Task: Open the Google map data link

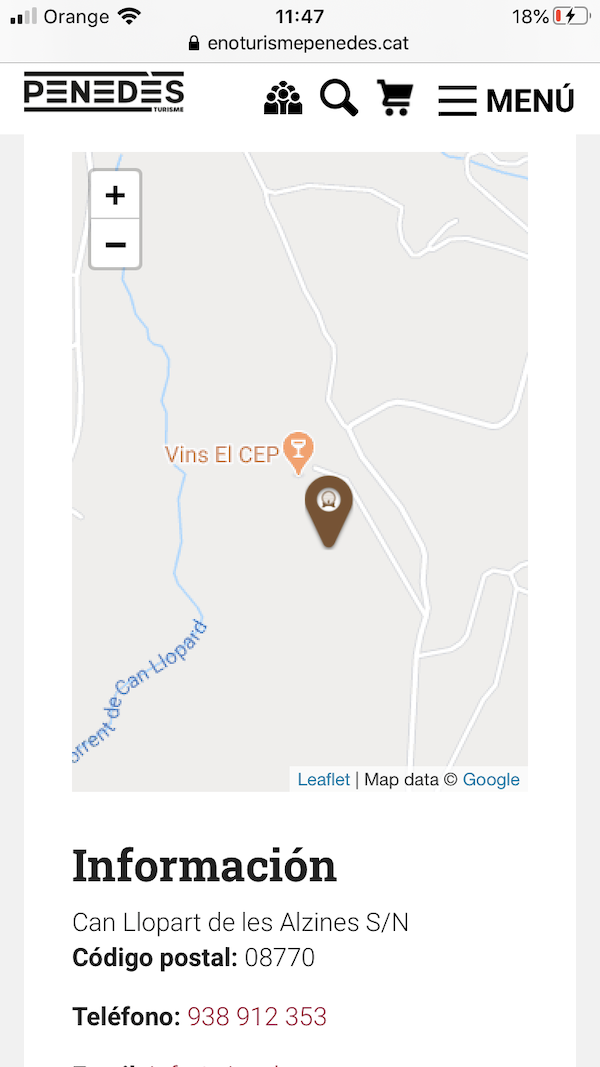Action: tap(491, 779)
